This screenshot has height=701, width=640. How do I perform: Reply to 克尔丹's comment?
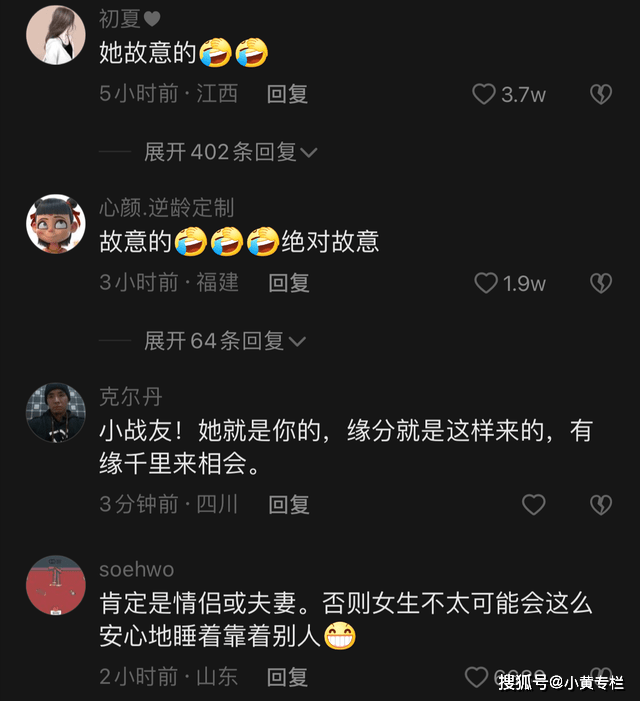[x=288, y=504]
